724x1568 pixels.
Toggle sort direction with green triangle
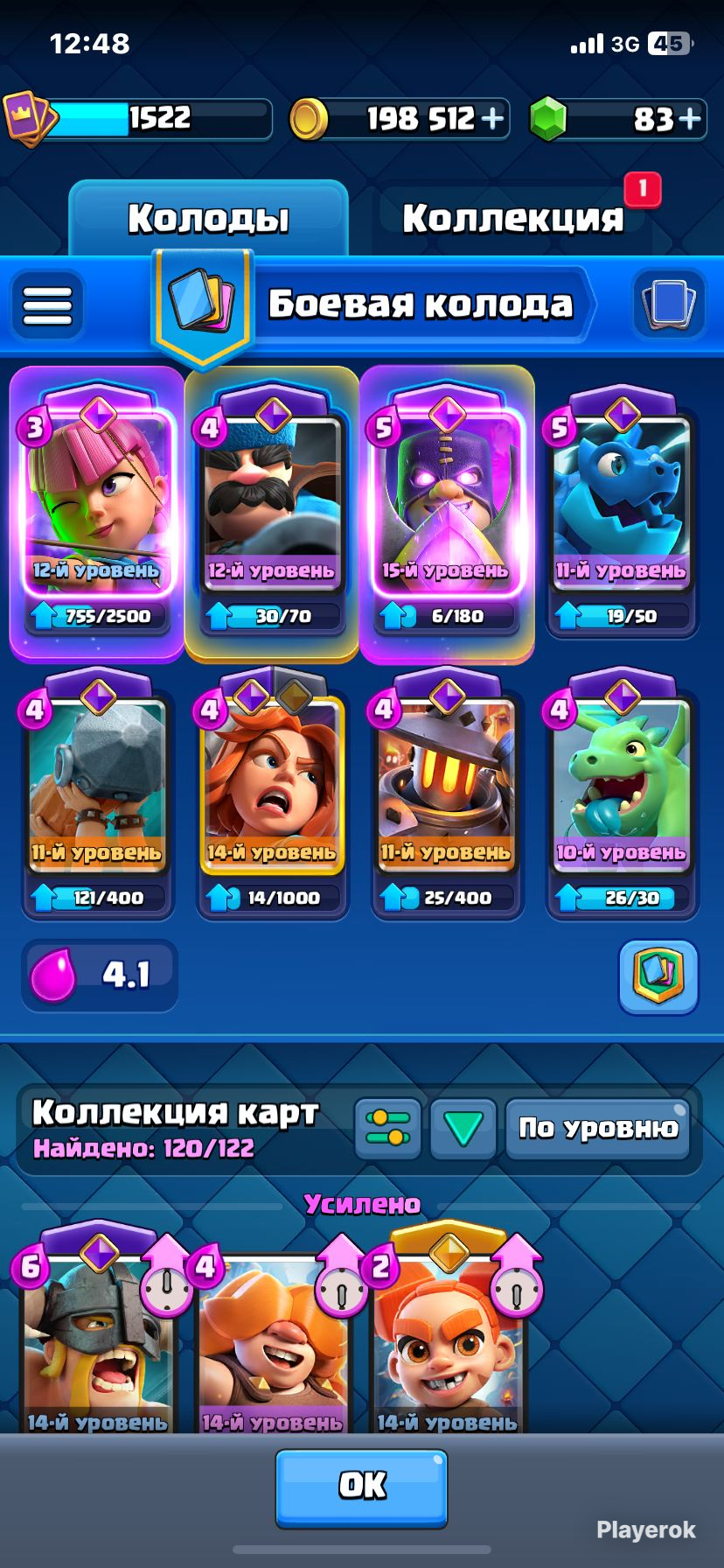463,1128
